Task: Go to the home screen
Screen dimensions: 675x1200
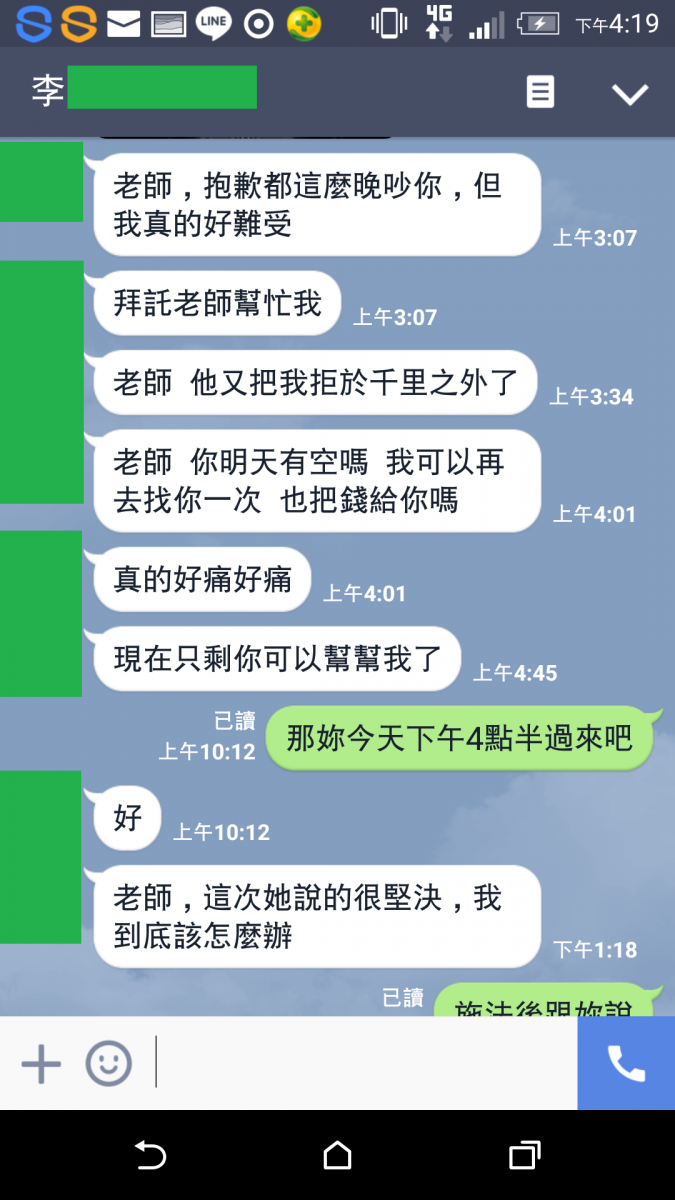Action: click(338, 1156)
